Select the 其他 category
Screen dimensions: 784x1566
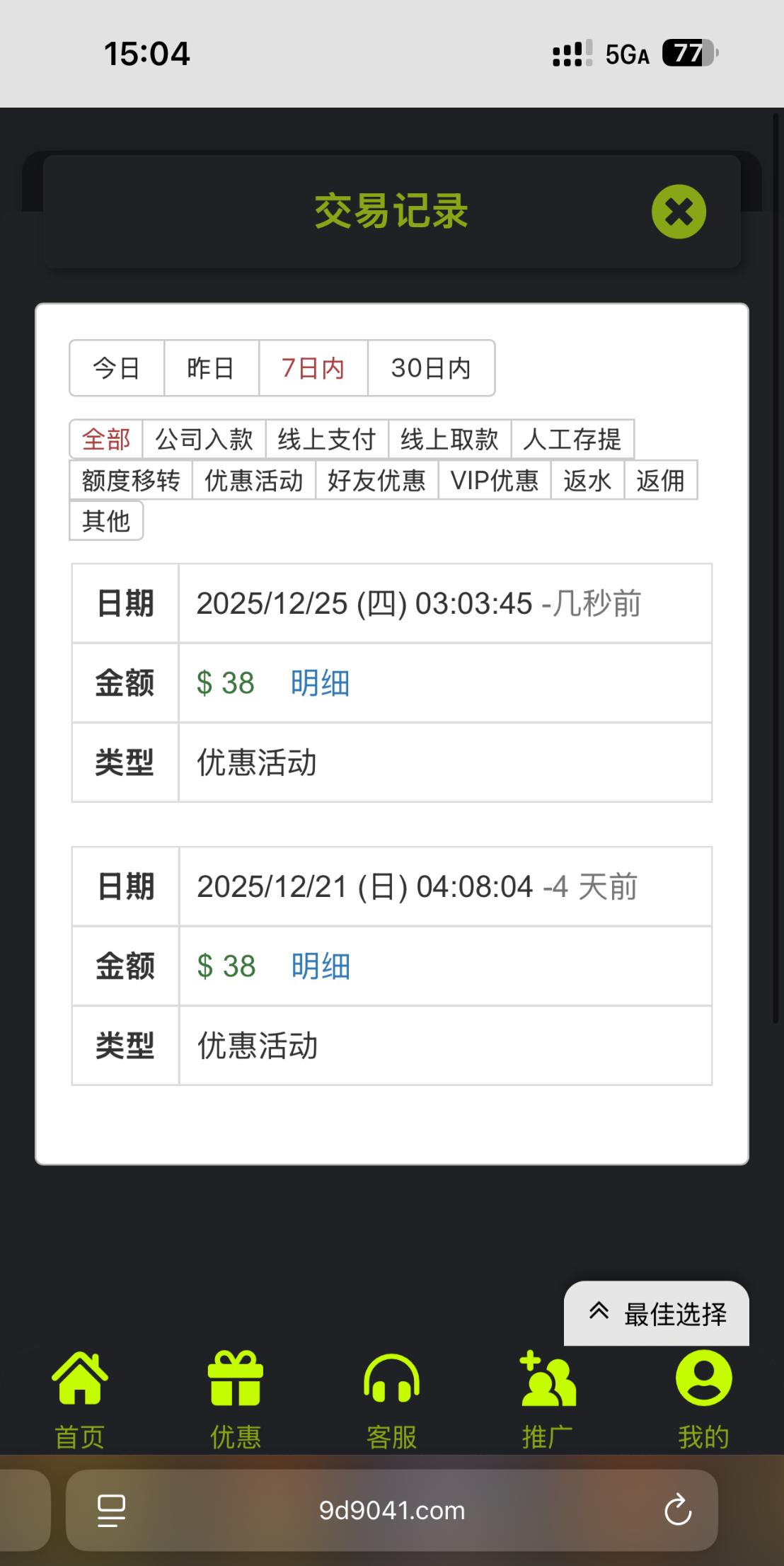pos(106,521)
